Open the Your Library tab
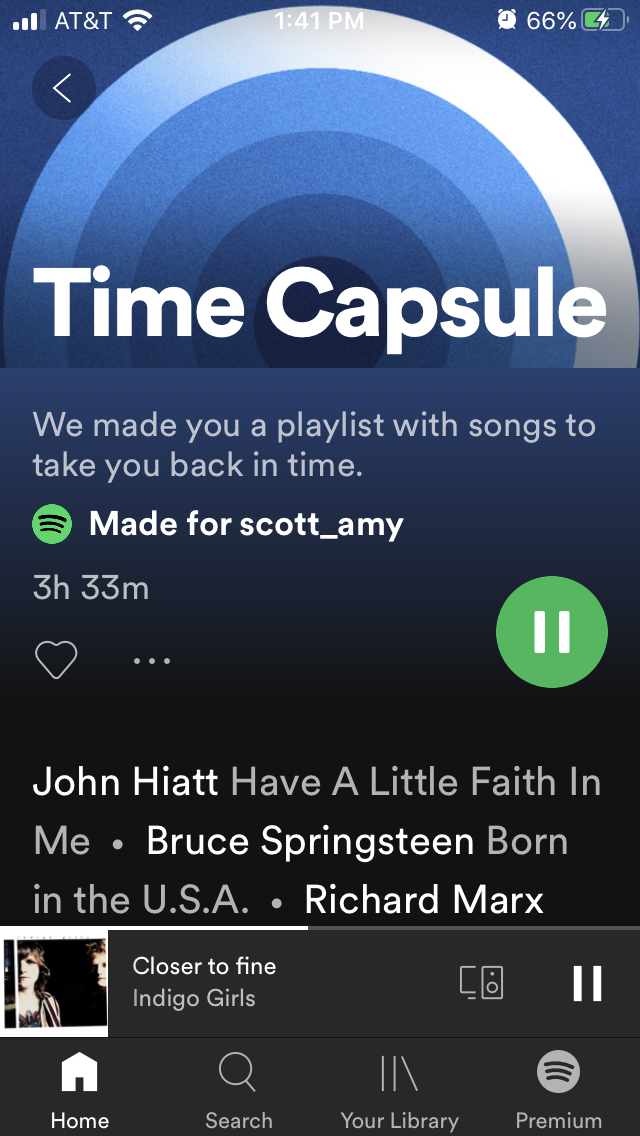This screenshot has height=1136, width=640. (x=399, y=1089)
